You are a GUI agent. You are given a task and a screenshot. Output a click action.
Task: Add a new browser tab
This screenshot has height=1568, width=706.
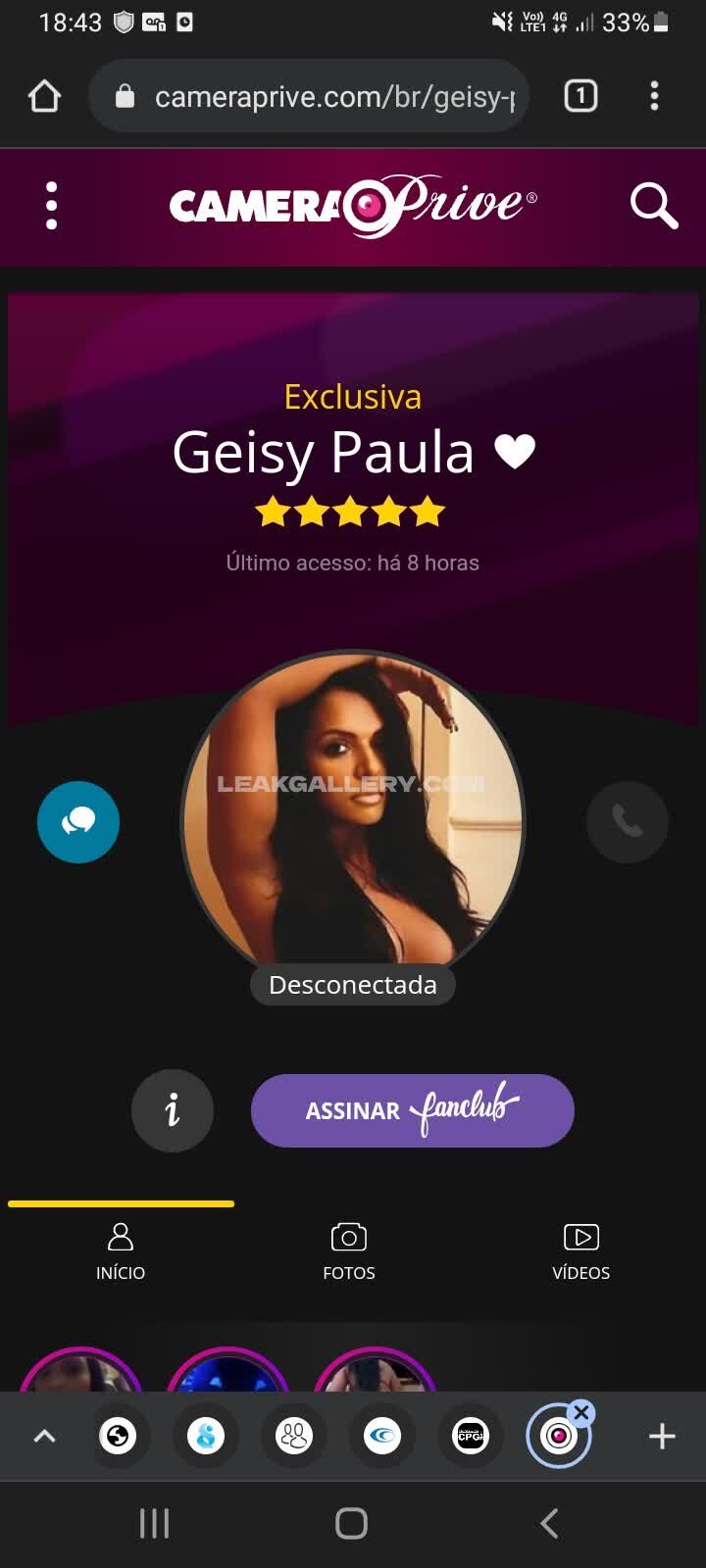point(662,1437)
